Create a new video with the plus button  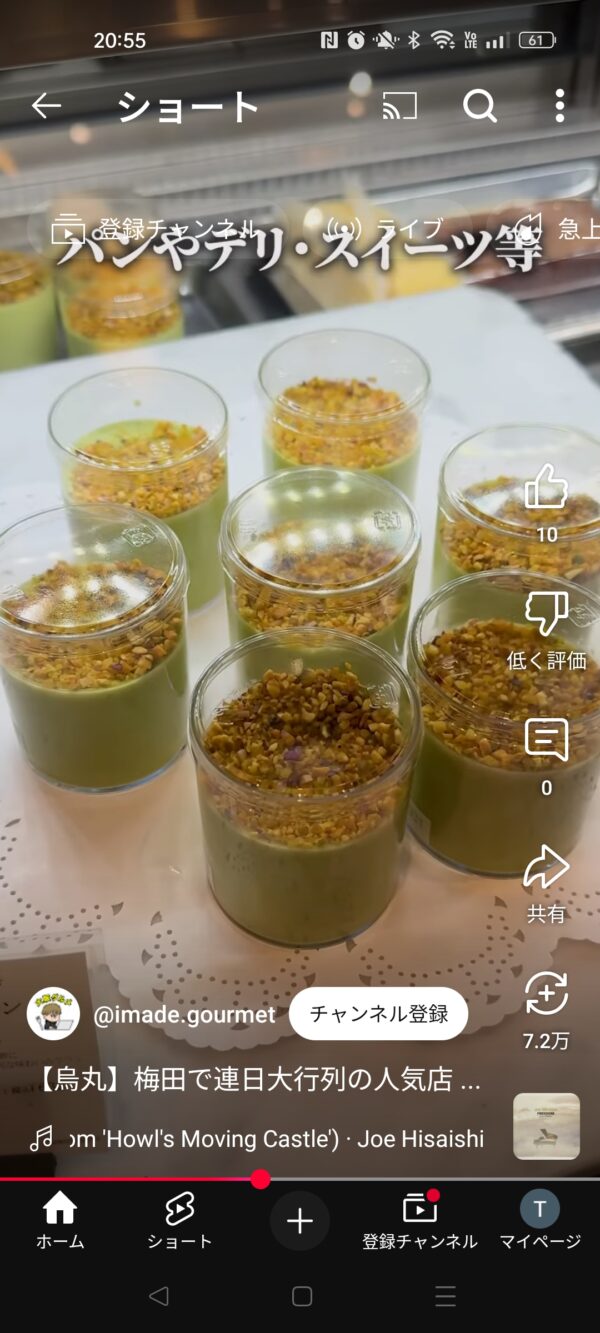[x=300, y=1221]
